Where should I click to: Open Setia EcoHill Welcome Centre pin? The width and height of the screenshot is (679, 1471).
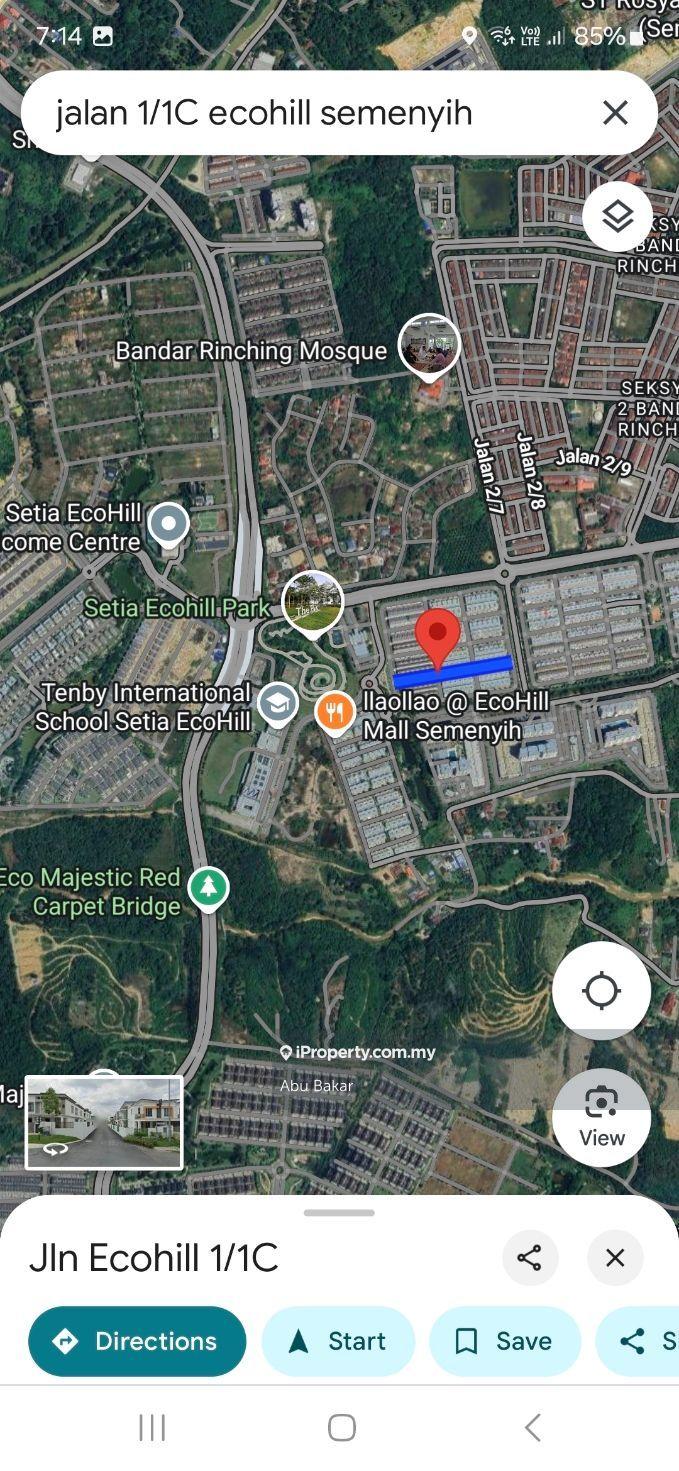(168, 523)
